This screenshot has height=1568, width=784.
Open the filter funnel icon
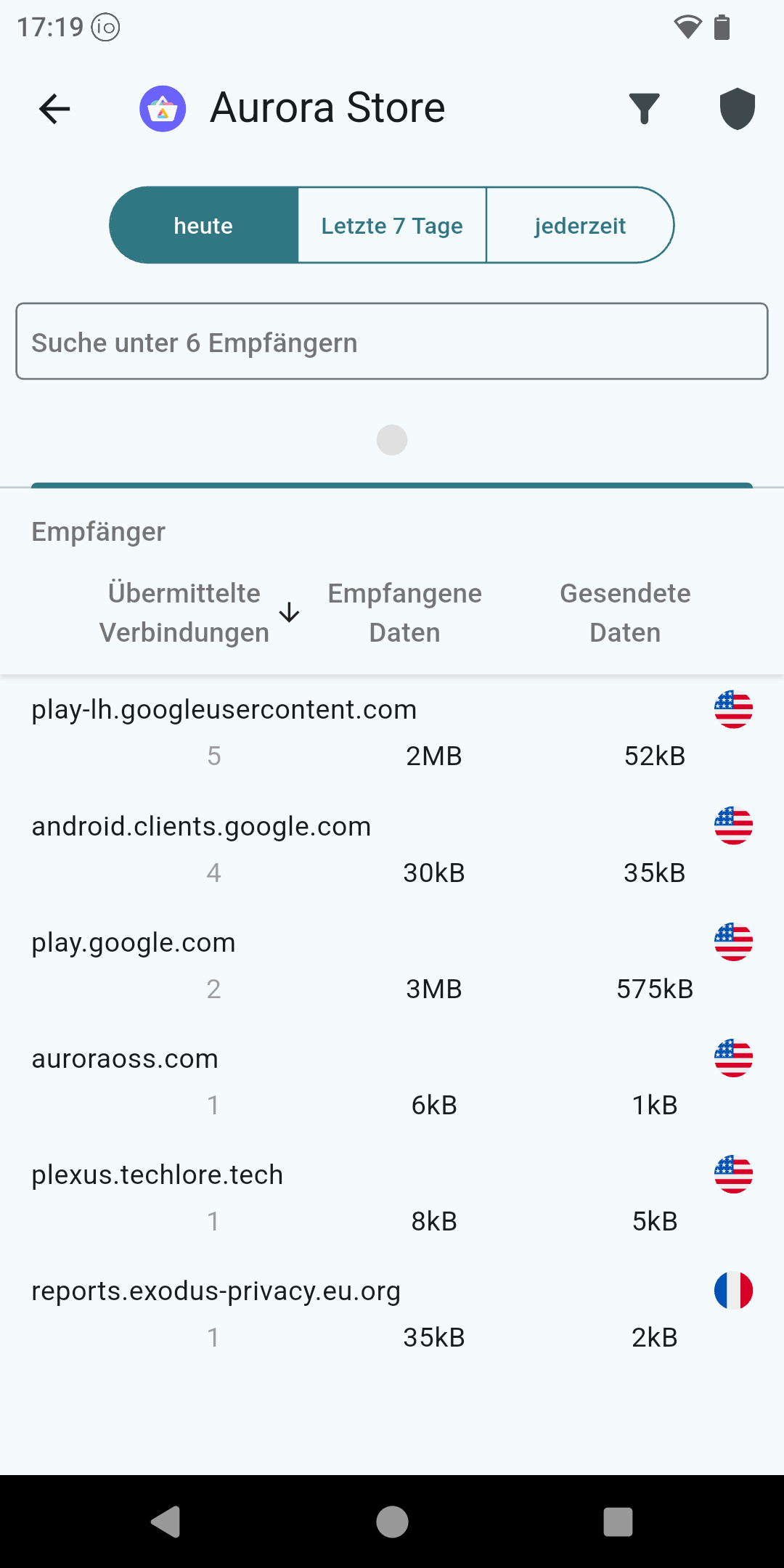click(644, 109)
